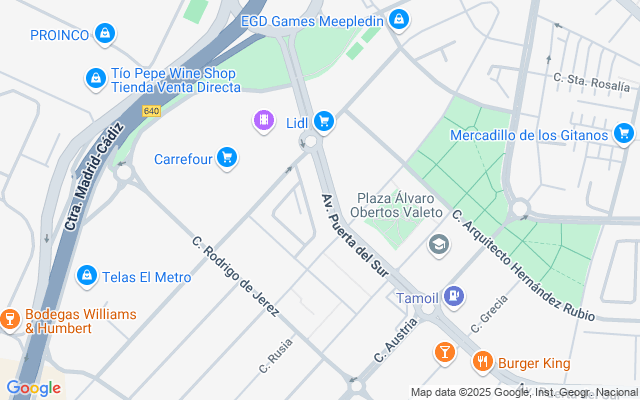This screenshot has height=400, width=640.
Task: Select the Tamoil gas station marker
Action: pyautogui.click(x=455, y=296)
